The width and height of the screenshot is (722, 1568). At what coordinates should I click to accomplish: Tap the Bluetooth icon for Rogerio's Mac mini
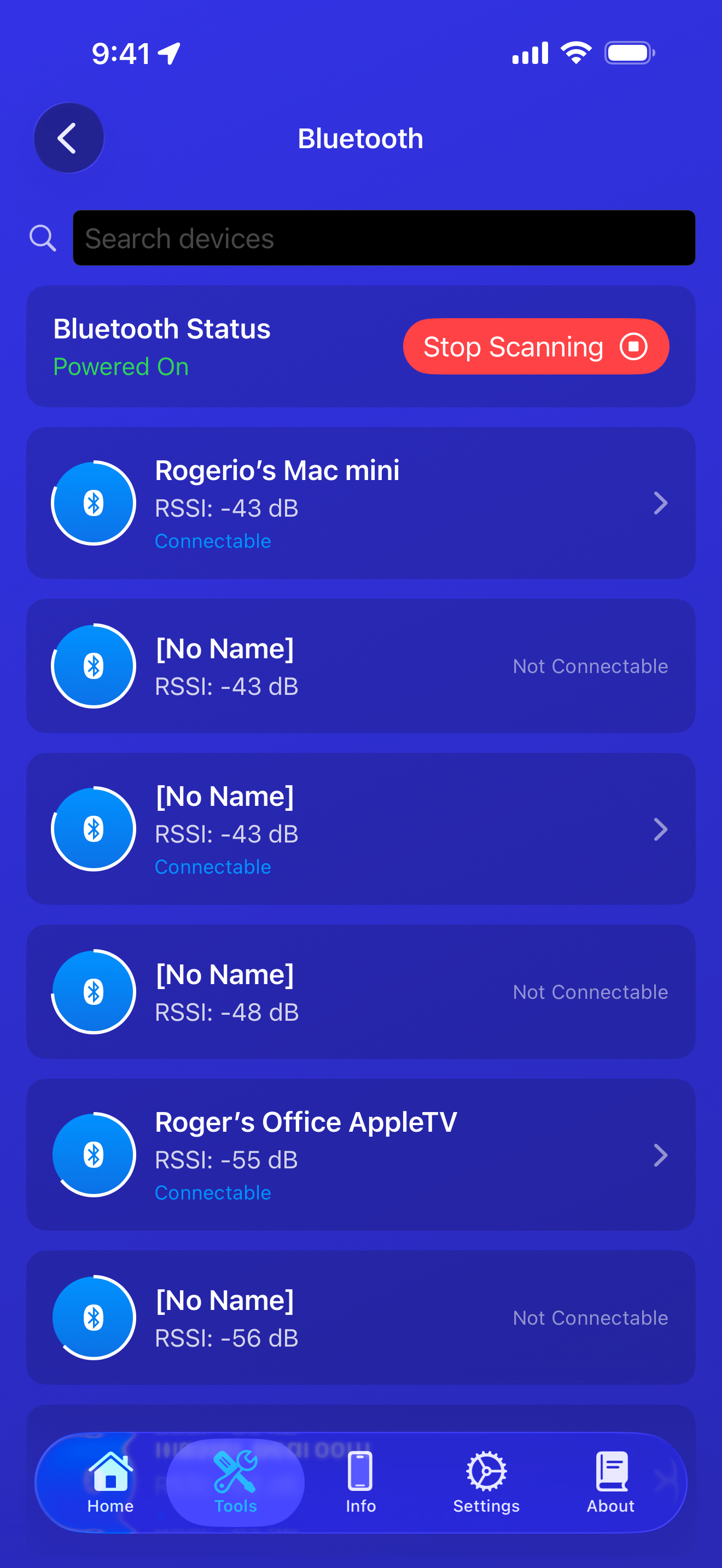93,503
